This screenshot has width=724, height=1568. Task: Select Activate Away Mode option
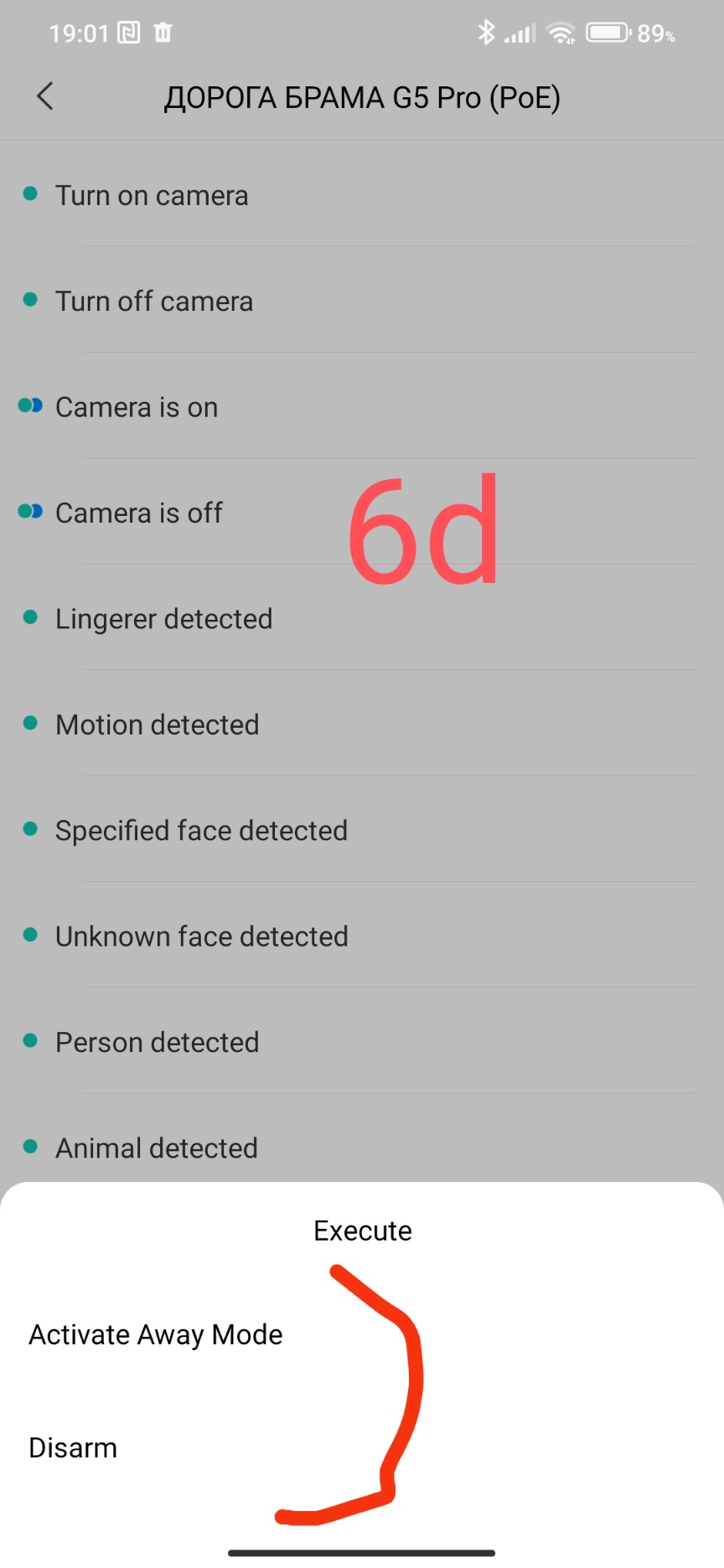(156, 1334)
